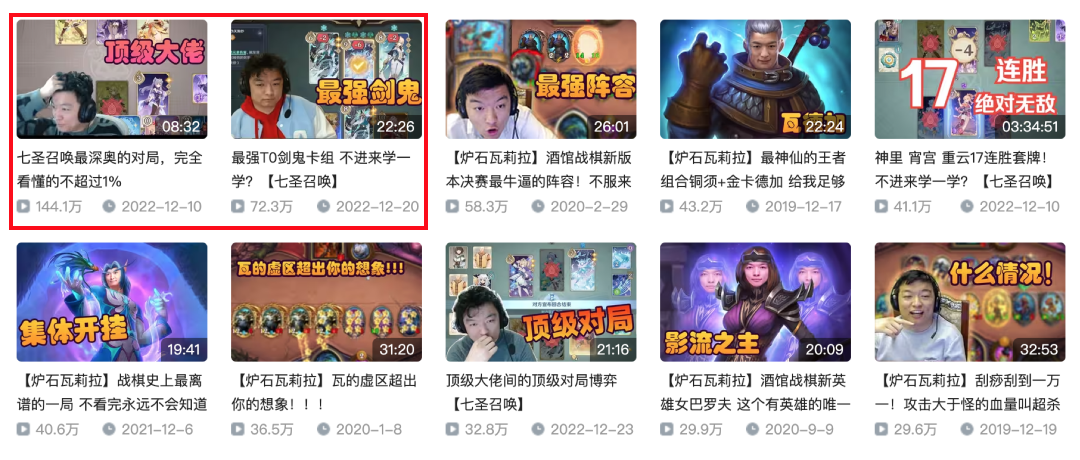Play the 战棋史上最离谱的一局 video
1080x460 pixels.
point(112,302)
